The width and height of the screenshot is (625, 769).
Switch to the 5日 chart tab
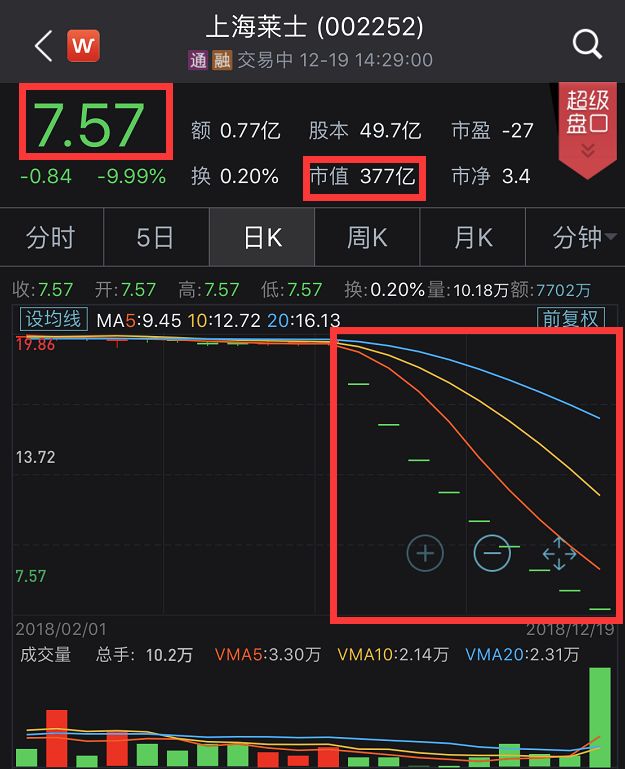point(155,237)
